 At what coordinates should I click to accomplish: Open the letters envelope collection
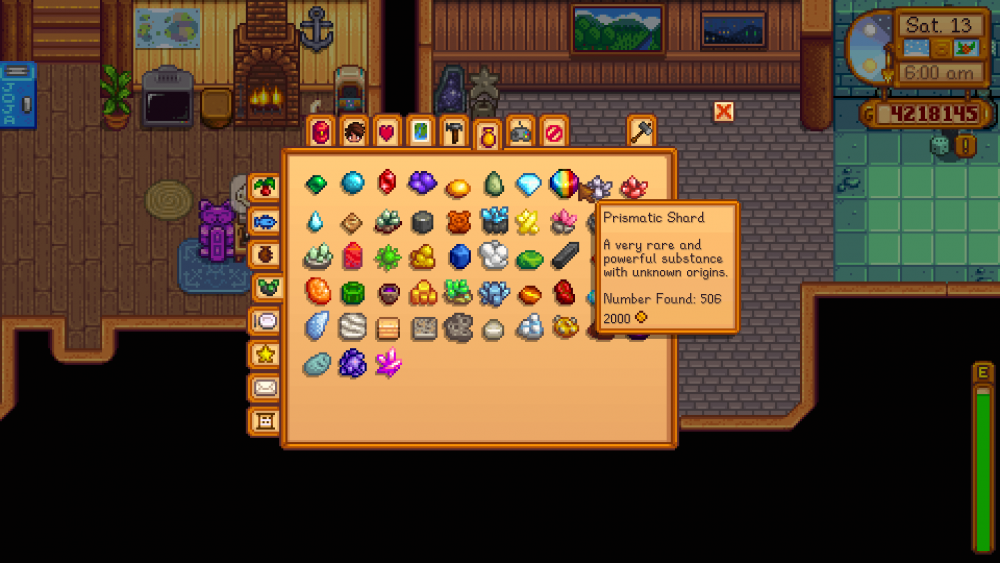pyautogui.click(x=265, y=387)
